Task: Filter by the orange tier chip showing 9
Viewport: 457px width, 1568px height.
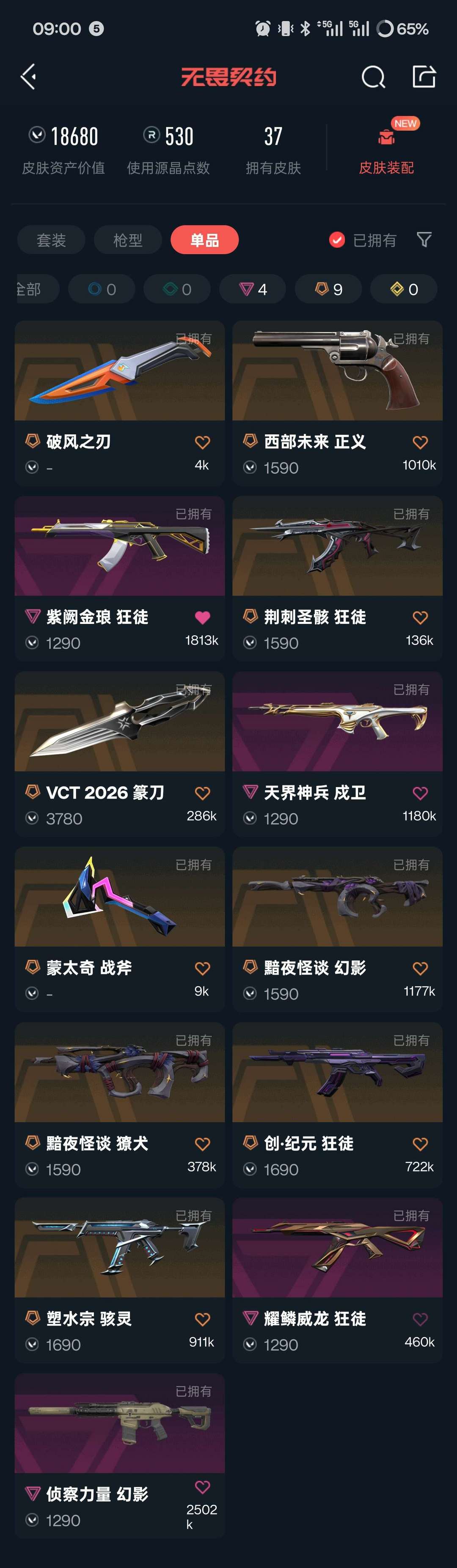Action: (328, 289)
